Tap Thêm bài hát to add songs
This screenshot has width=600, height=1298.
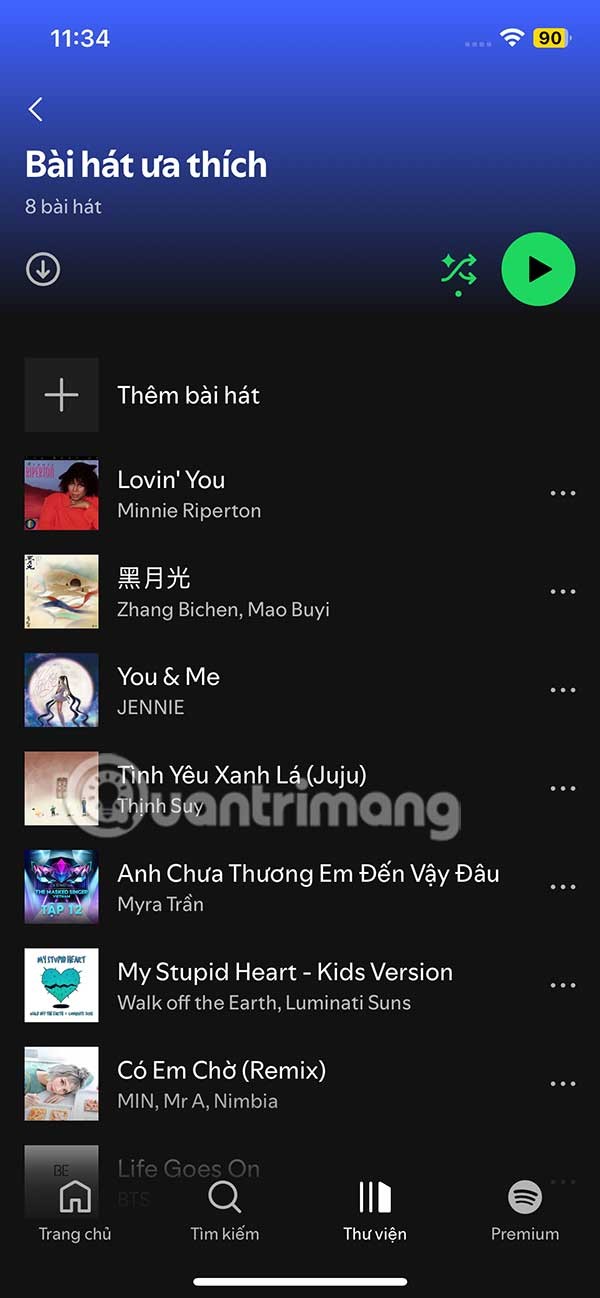click(x=188, y=395)
